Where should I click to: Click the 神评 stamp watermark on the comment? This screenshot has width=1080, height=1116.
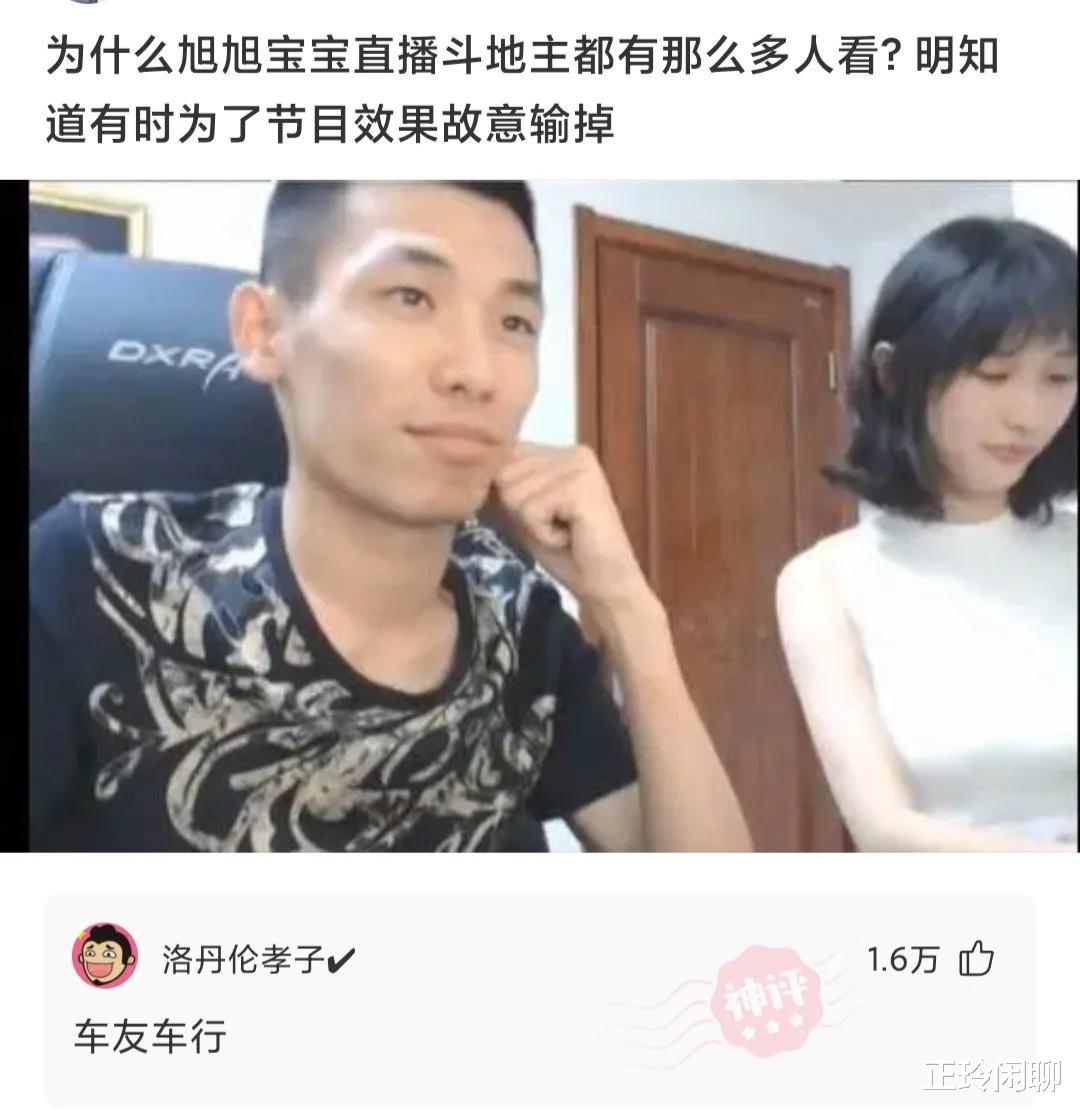click(766, 1000)
